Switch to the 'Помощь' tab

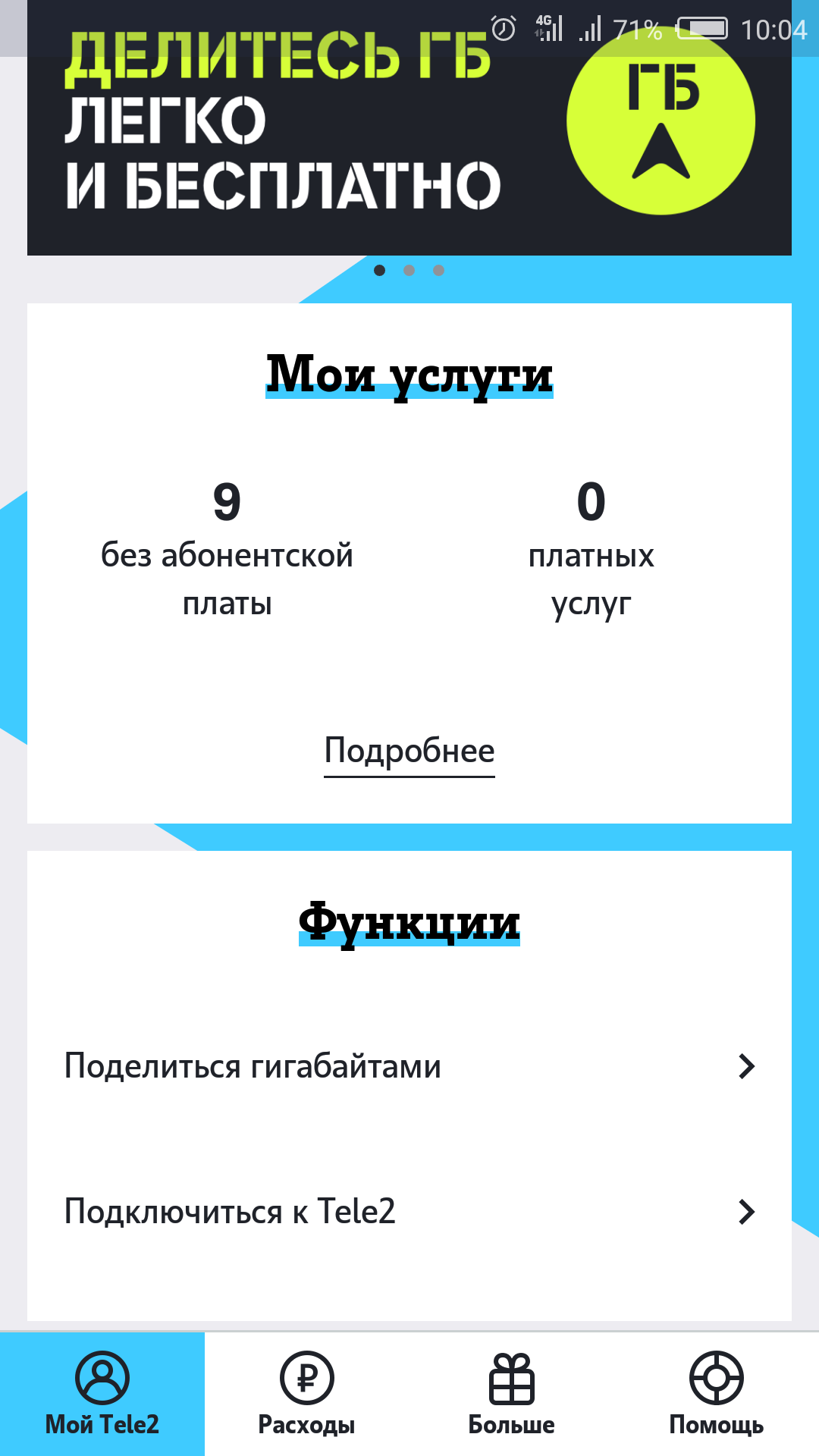[717, 1394]
